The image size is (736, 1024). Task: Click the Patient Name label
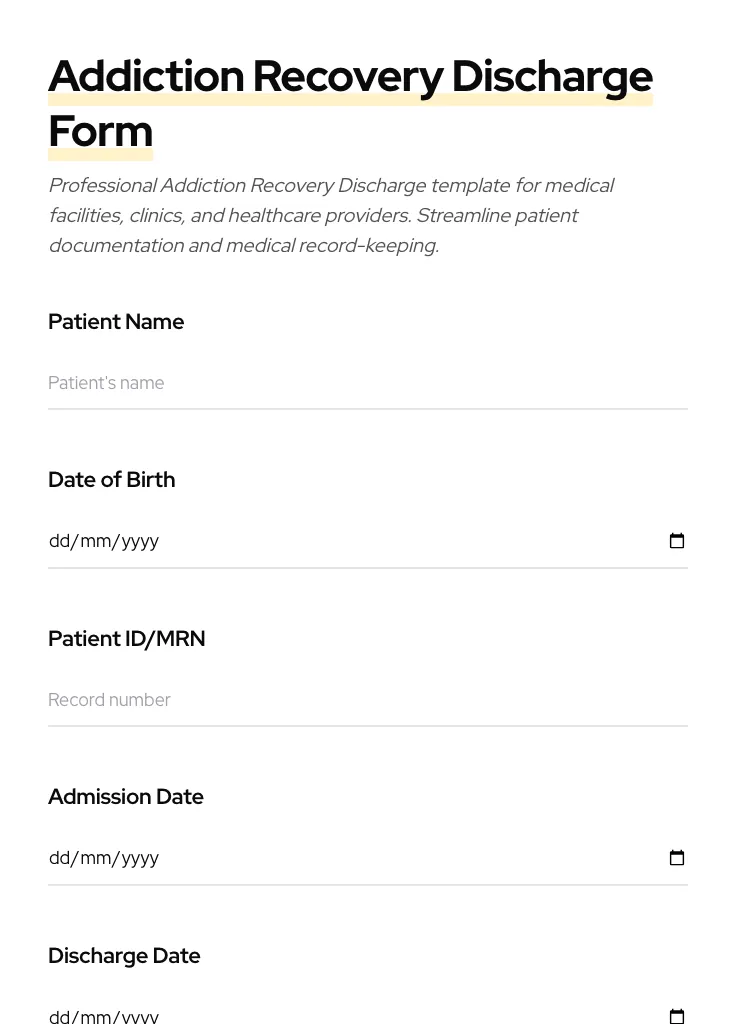click(116, 322)
